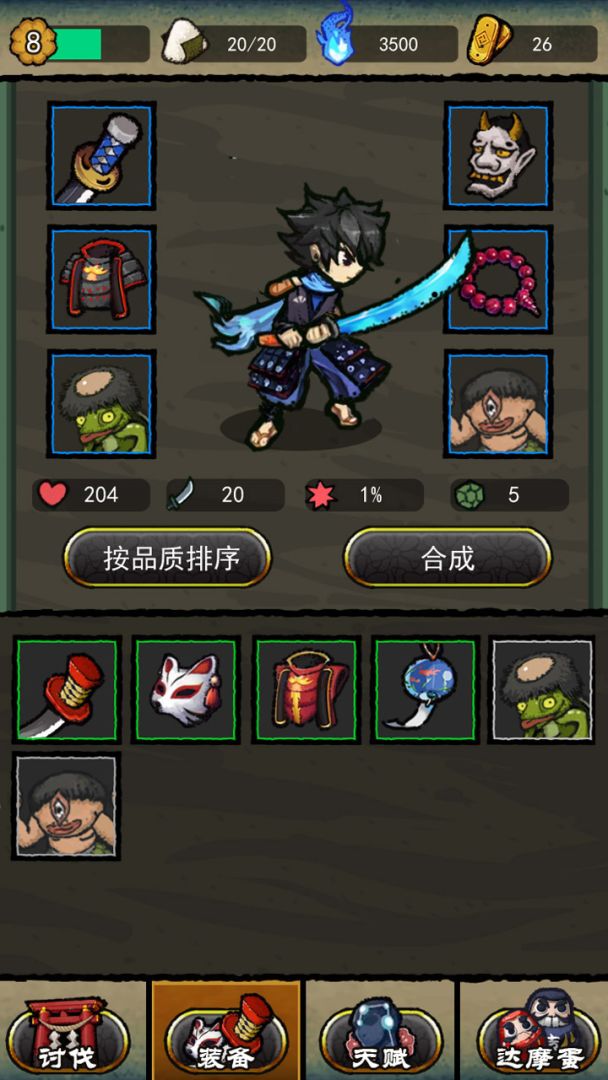Image resolution: width=608 pixels, height=1080 pixels.
Task: Select the equipped oni mask slot
Action: click(498, 156)
